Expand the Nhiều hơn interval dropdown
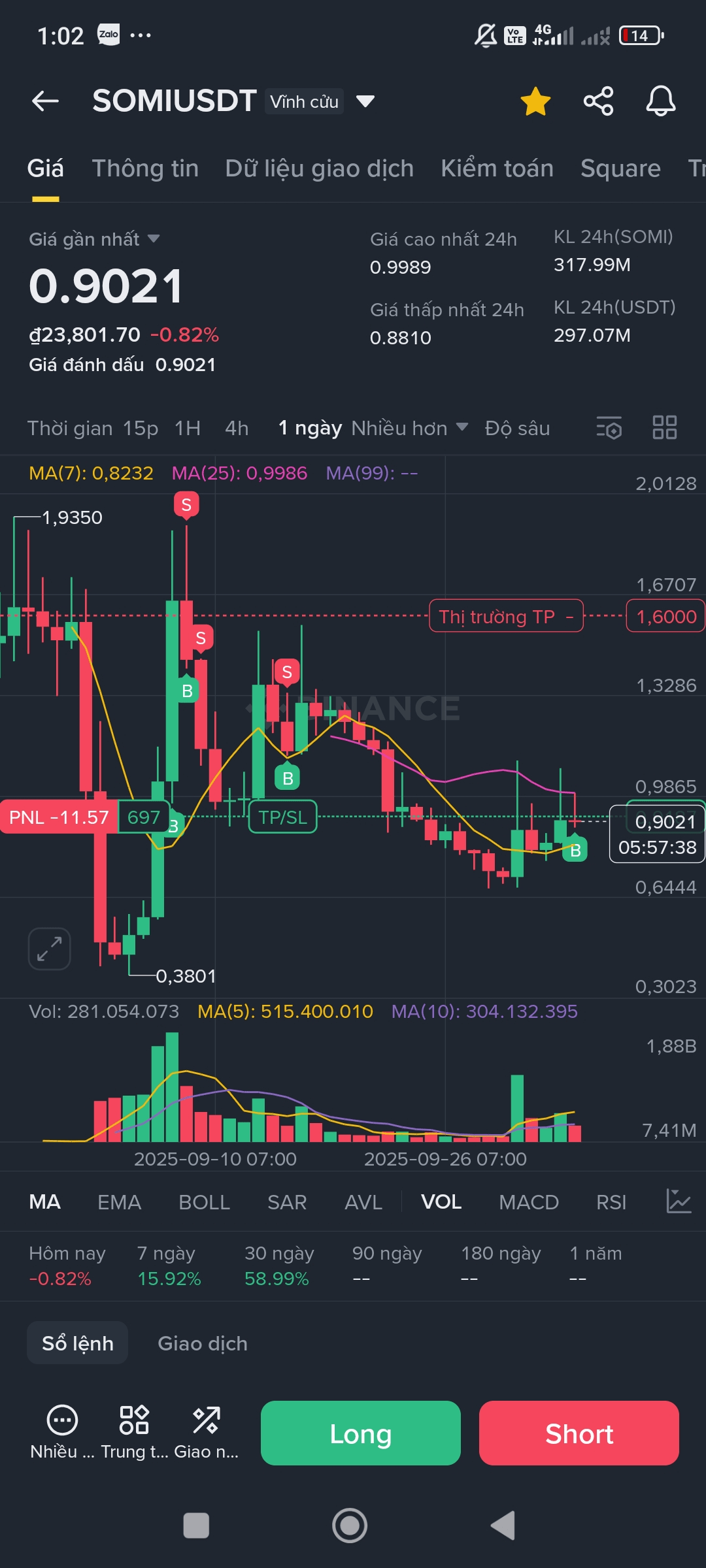This screenshot has height=1568, width=706. 409,428
